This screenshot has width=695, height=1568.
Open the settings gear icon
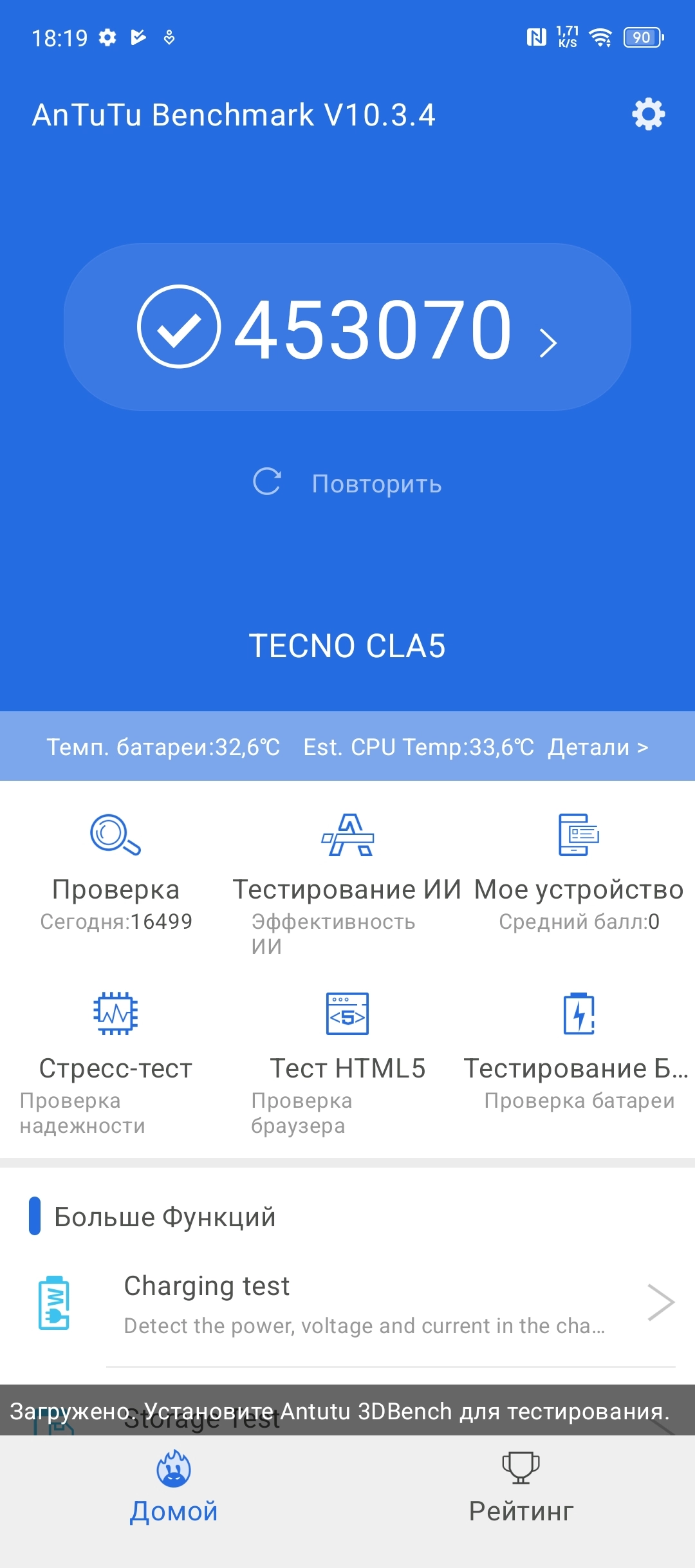point(648,115)
